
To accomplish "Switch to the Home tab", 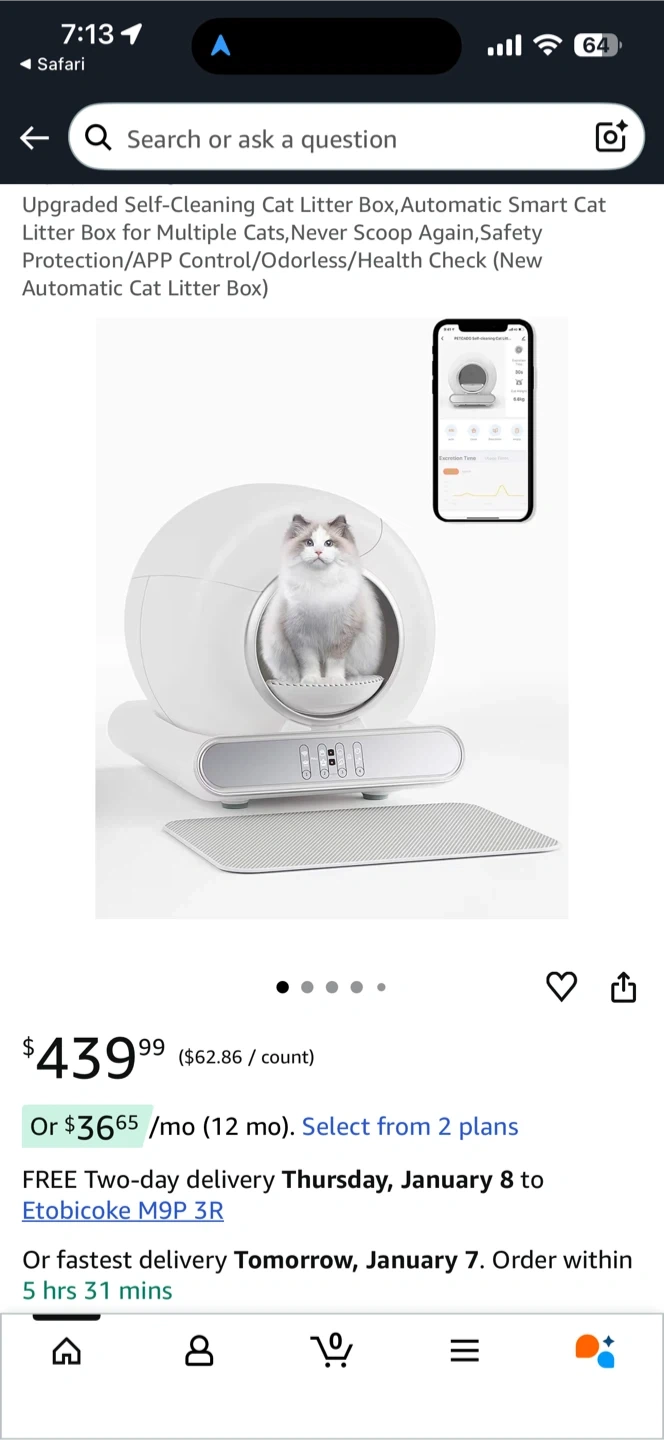I will tap(67, 1352).
